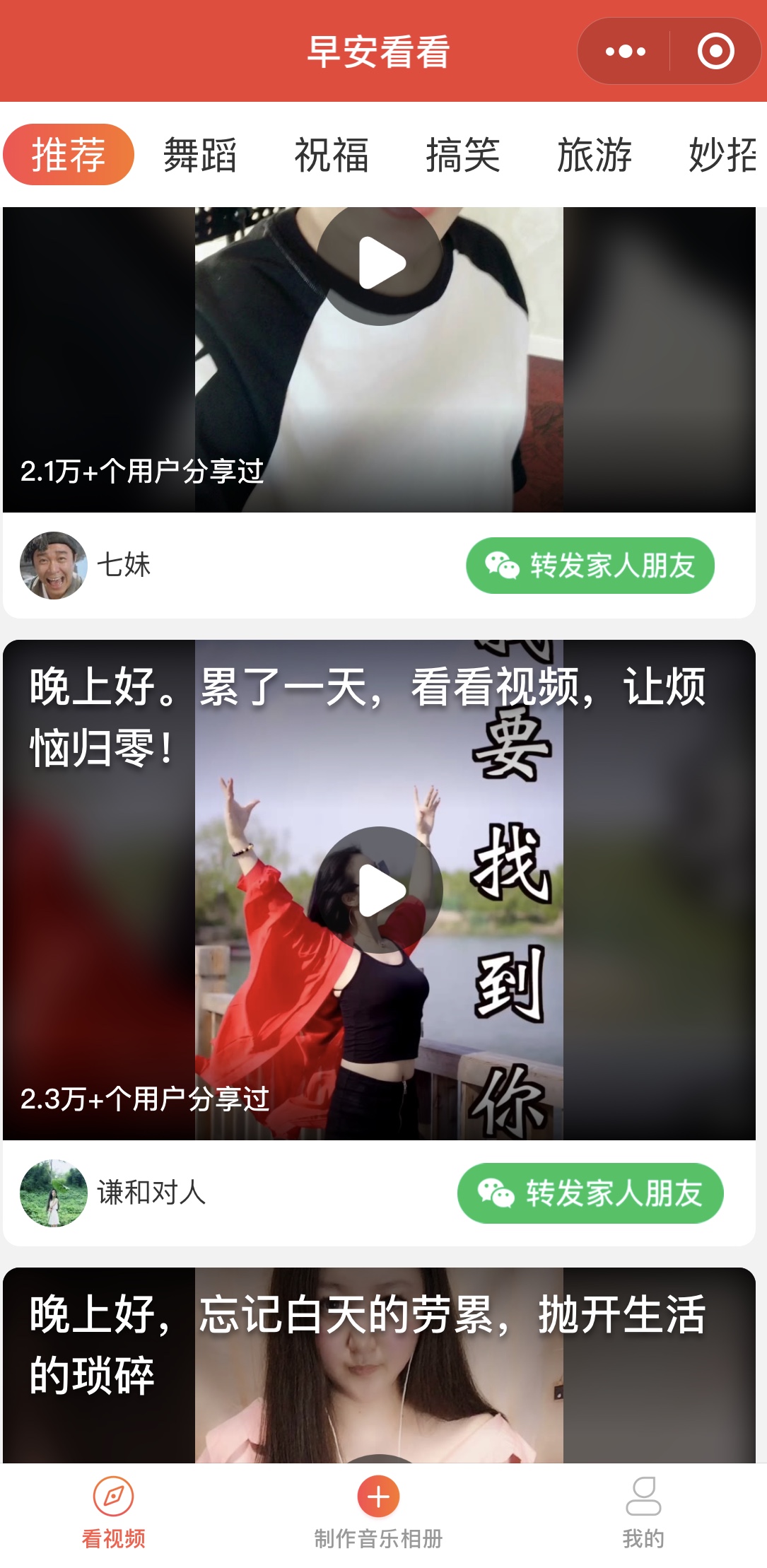767x1568 pixels.
Task: Share 七妹's video via 转发家人朋友
Action: 590,566
